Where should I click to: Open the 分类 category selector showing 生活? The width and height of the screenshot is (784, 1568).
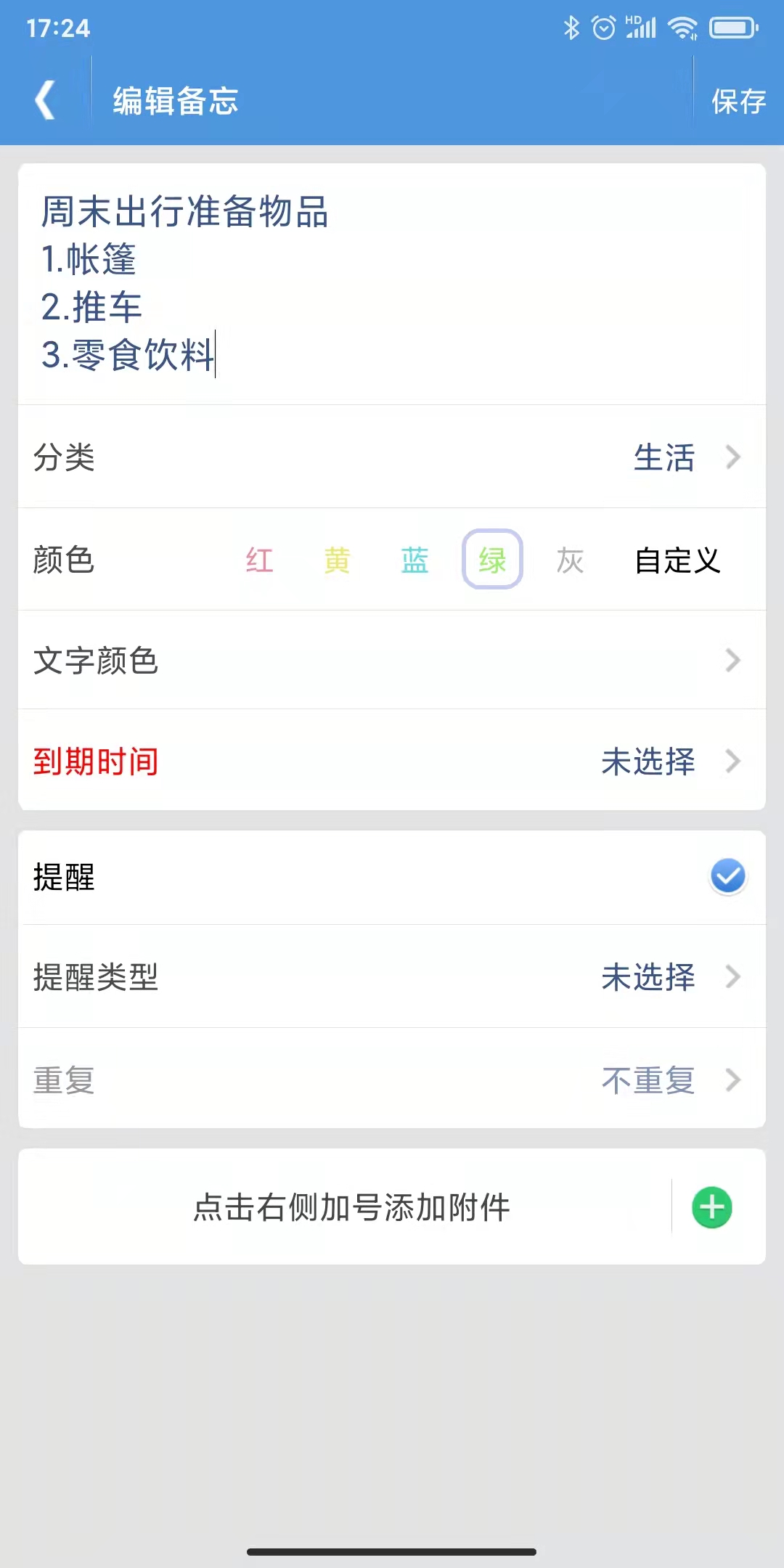click(x=663, y=457)
